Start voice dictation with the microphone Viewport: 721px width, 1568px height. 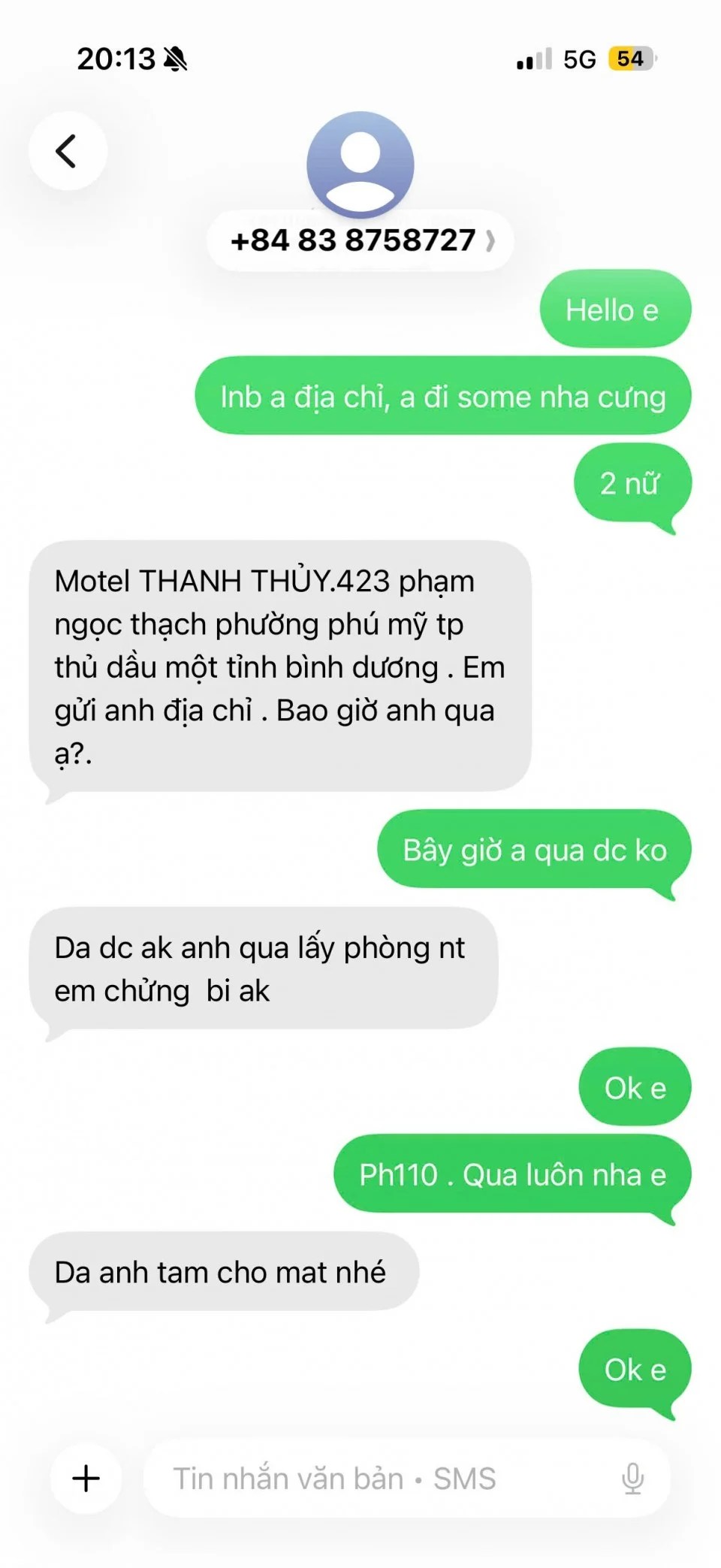tap(632, 1478)
